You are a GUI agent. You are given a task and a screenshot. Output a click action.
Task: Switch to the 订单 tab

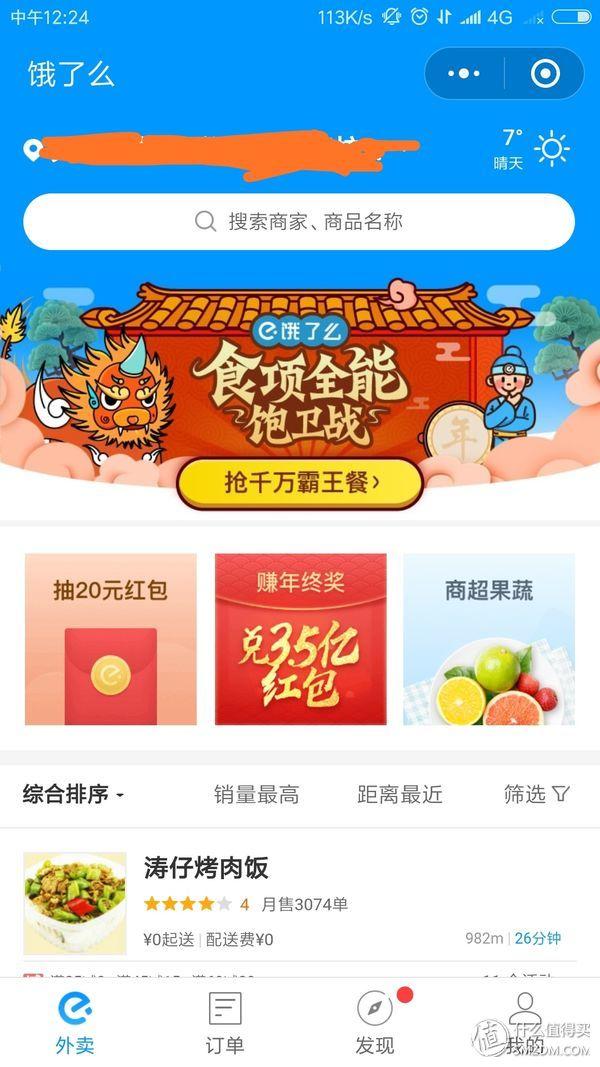point(225,1022)
